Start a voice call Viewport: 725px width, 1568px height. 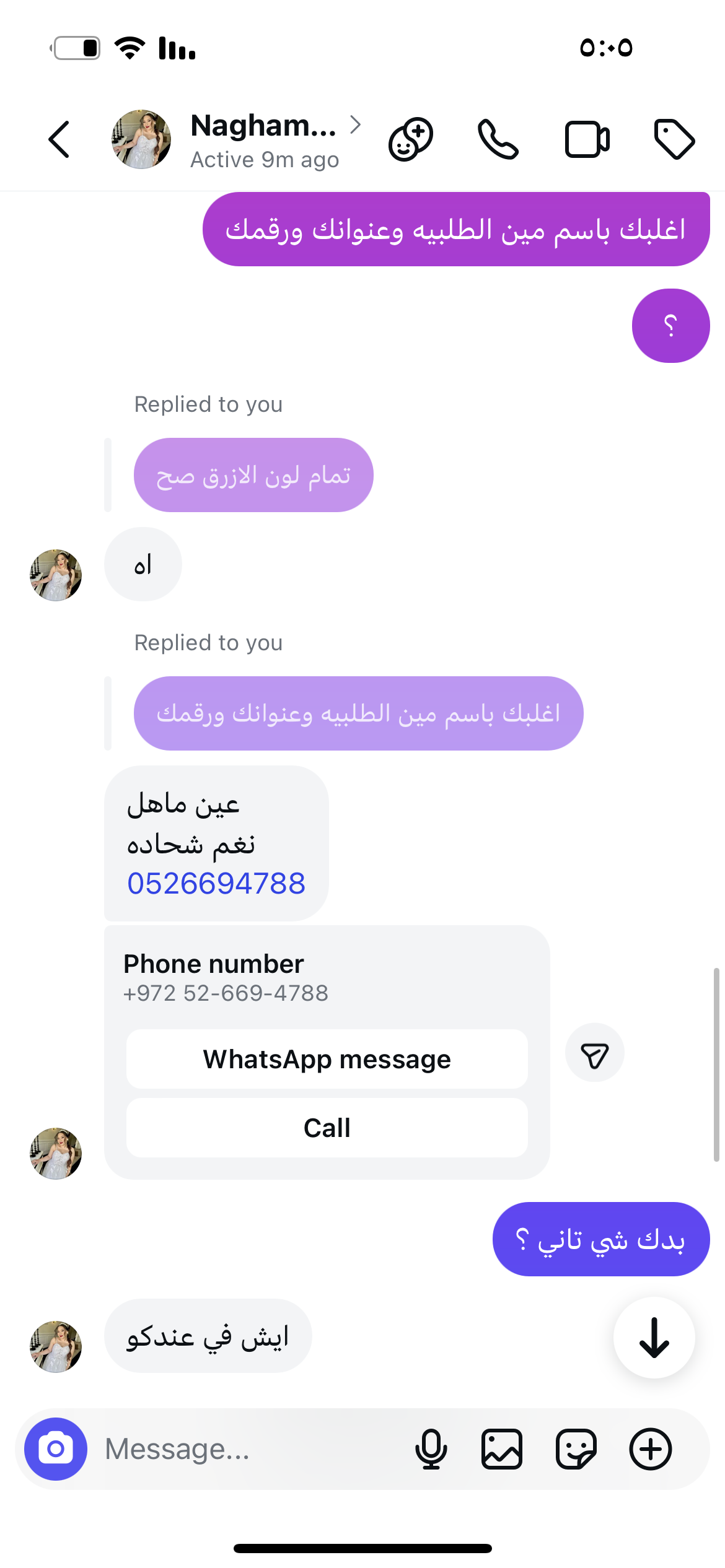click(498, 139)
